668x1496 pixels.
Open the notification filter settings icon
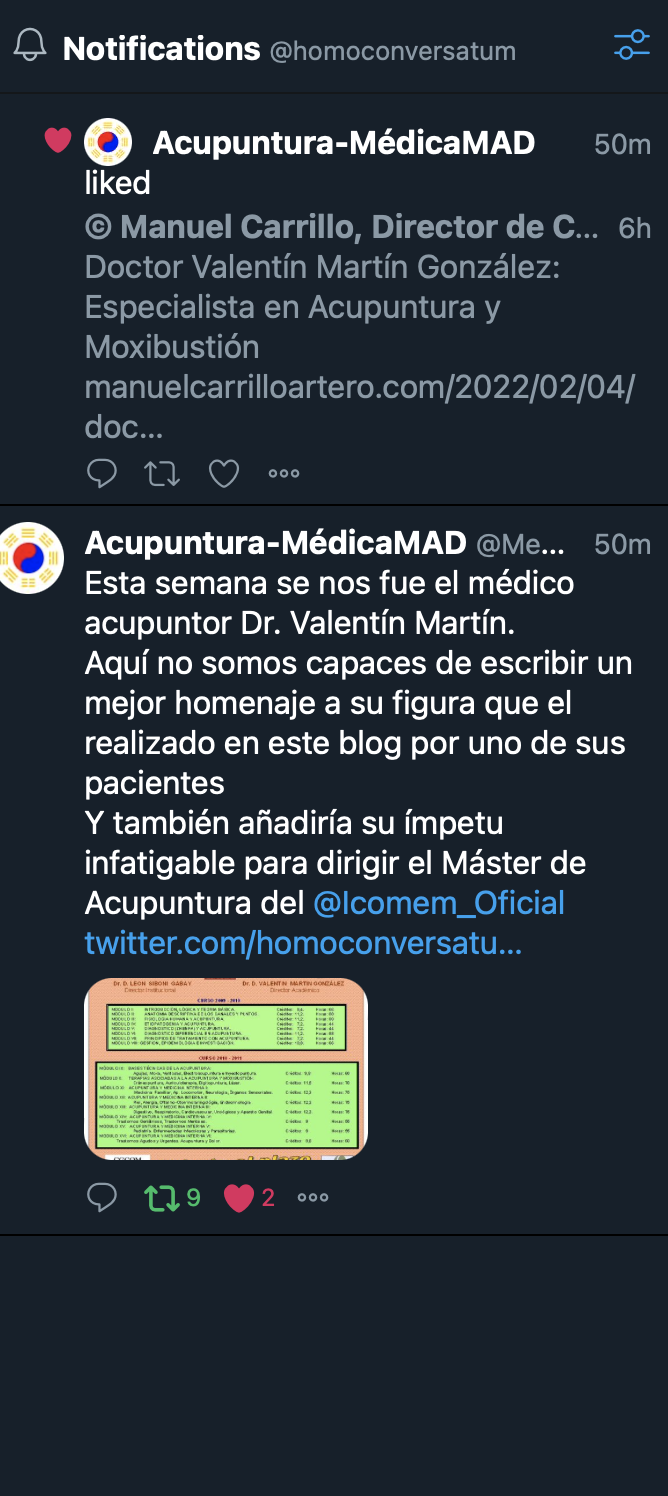[x=631, y=45]
